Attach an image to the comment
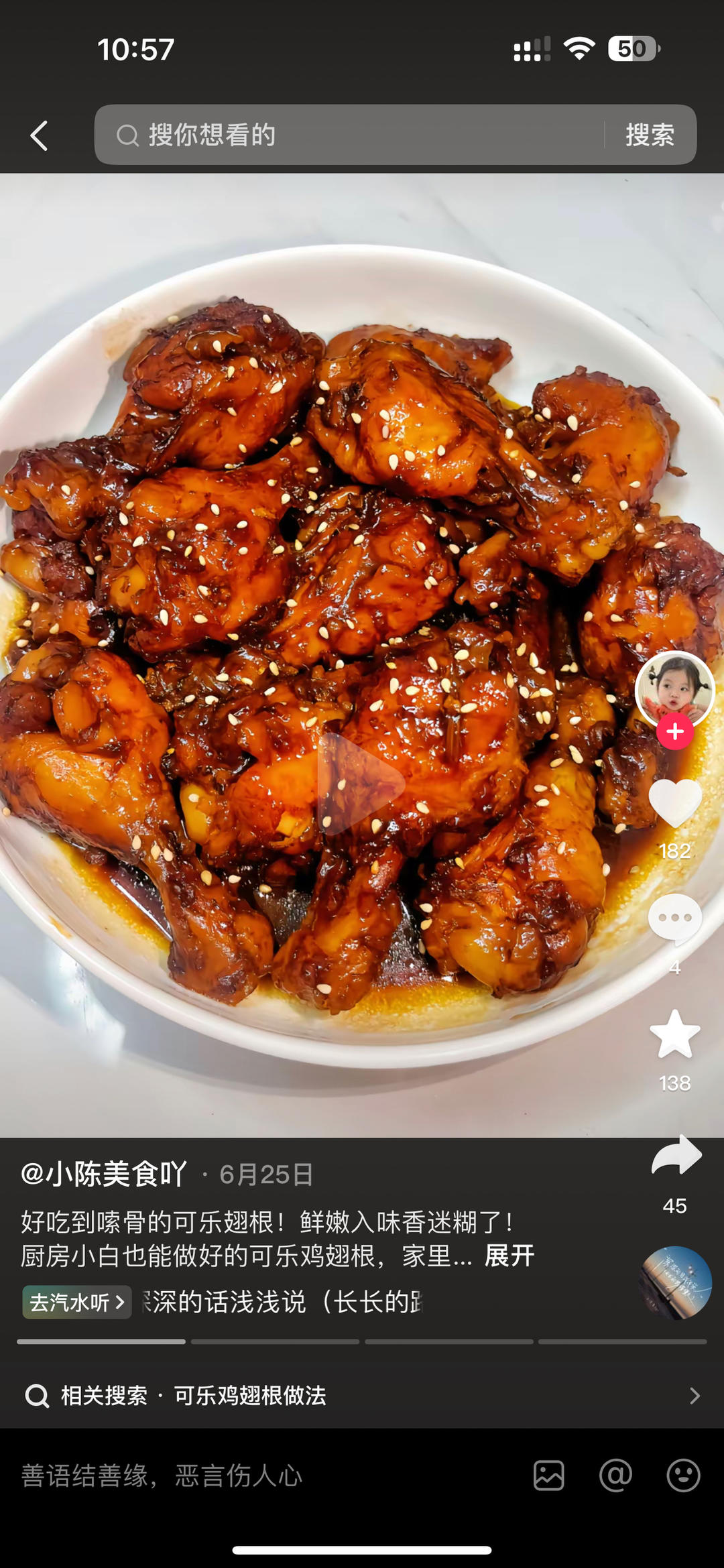This screenshot has width=724, height=1568. tap(548, 1476)
